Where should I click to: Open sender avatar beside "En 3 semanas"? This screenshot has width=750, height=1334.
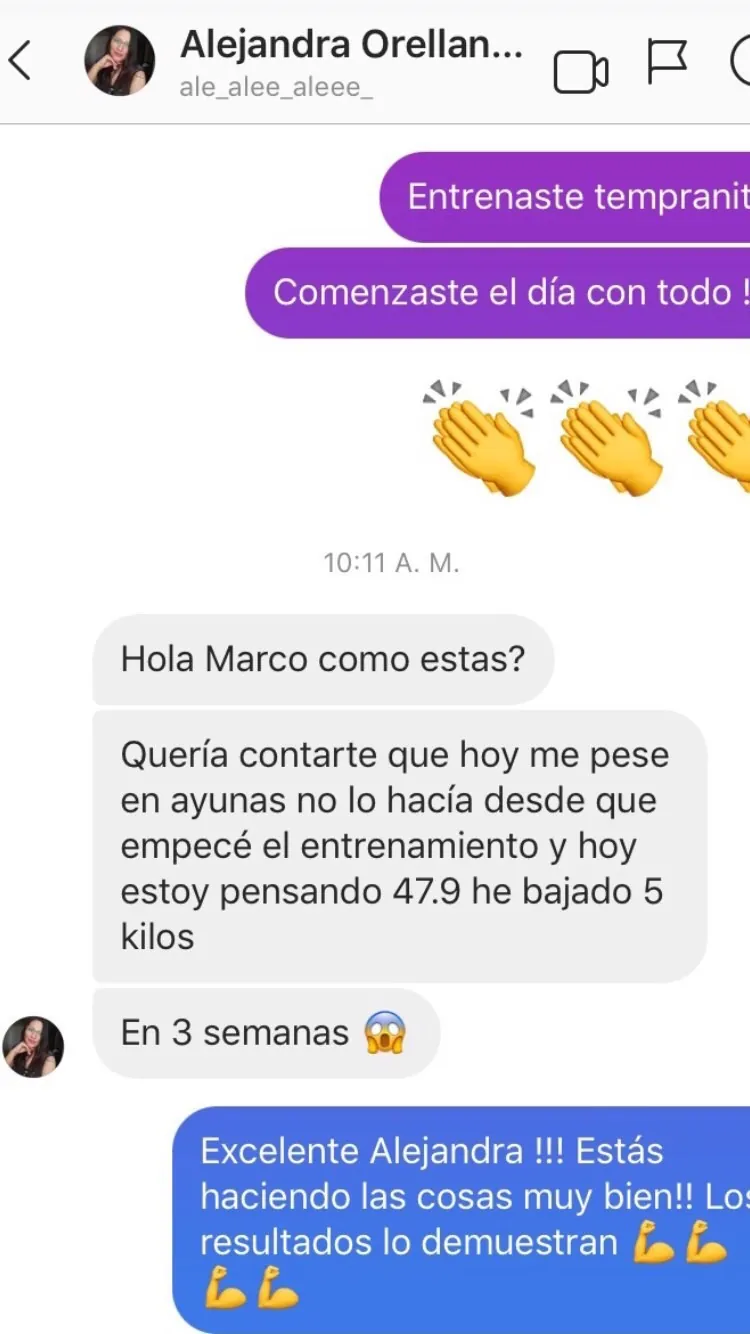coord(33,1046)
